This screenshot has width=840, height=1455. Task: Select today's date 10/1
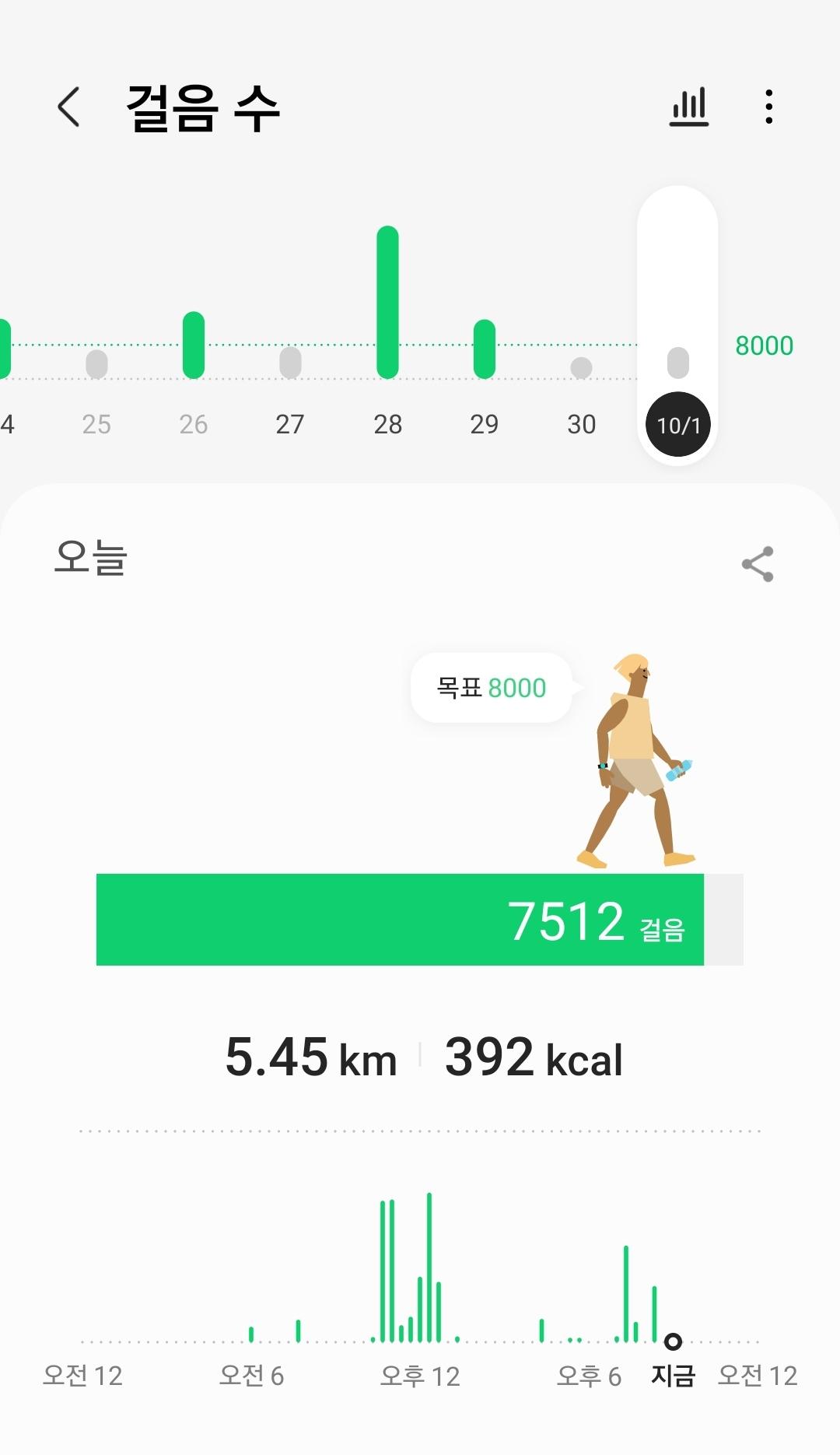click(678, 425)
